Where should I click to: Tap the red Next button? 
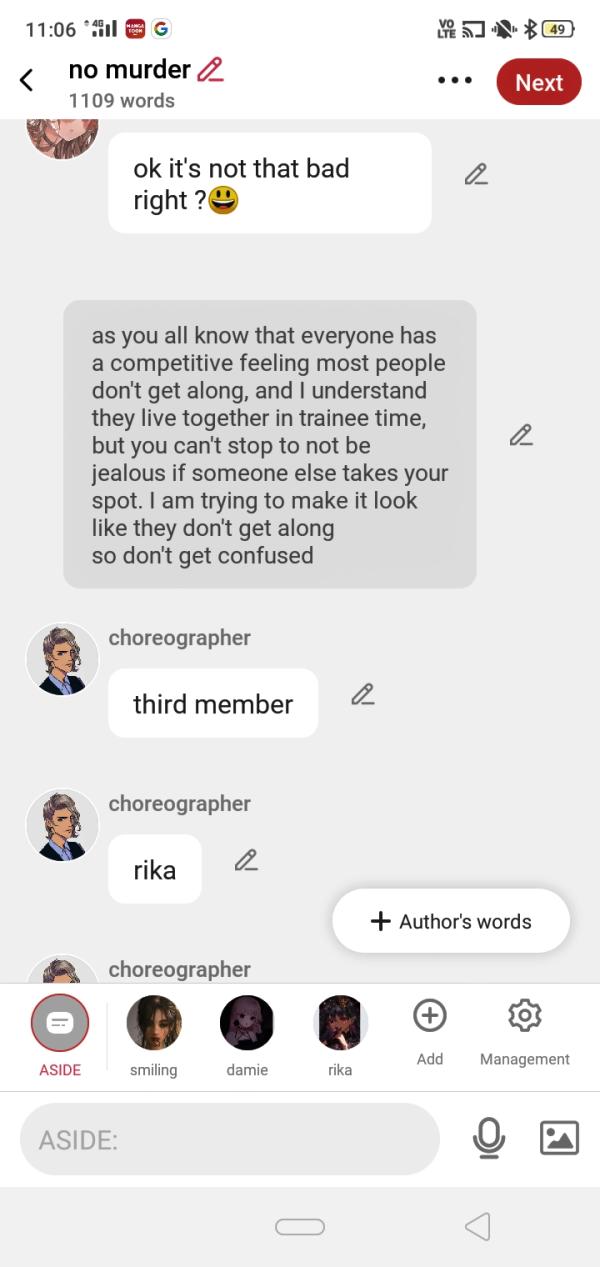(538, 82)
